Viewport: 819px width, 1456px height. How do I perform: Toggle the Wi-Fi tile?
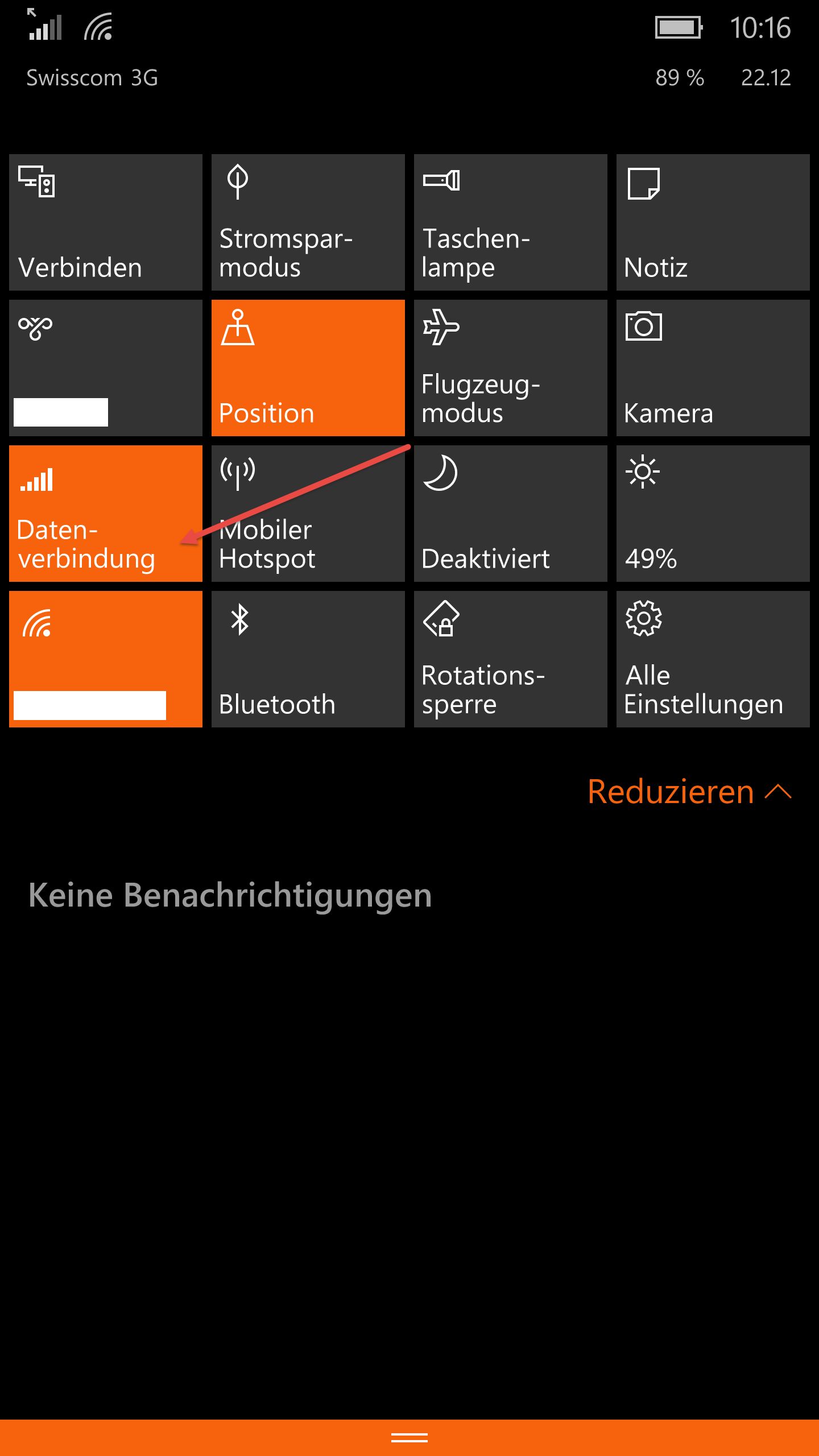106,659
